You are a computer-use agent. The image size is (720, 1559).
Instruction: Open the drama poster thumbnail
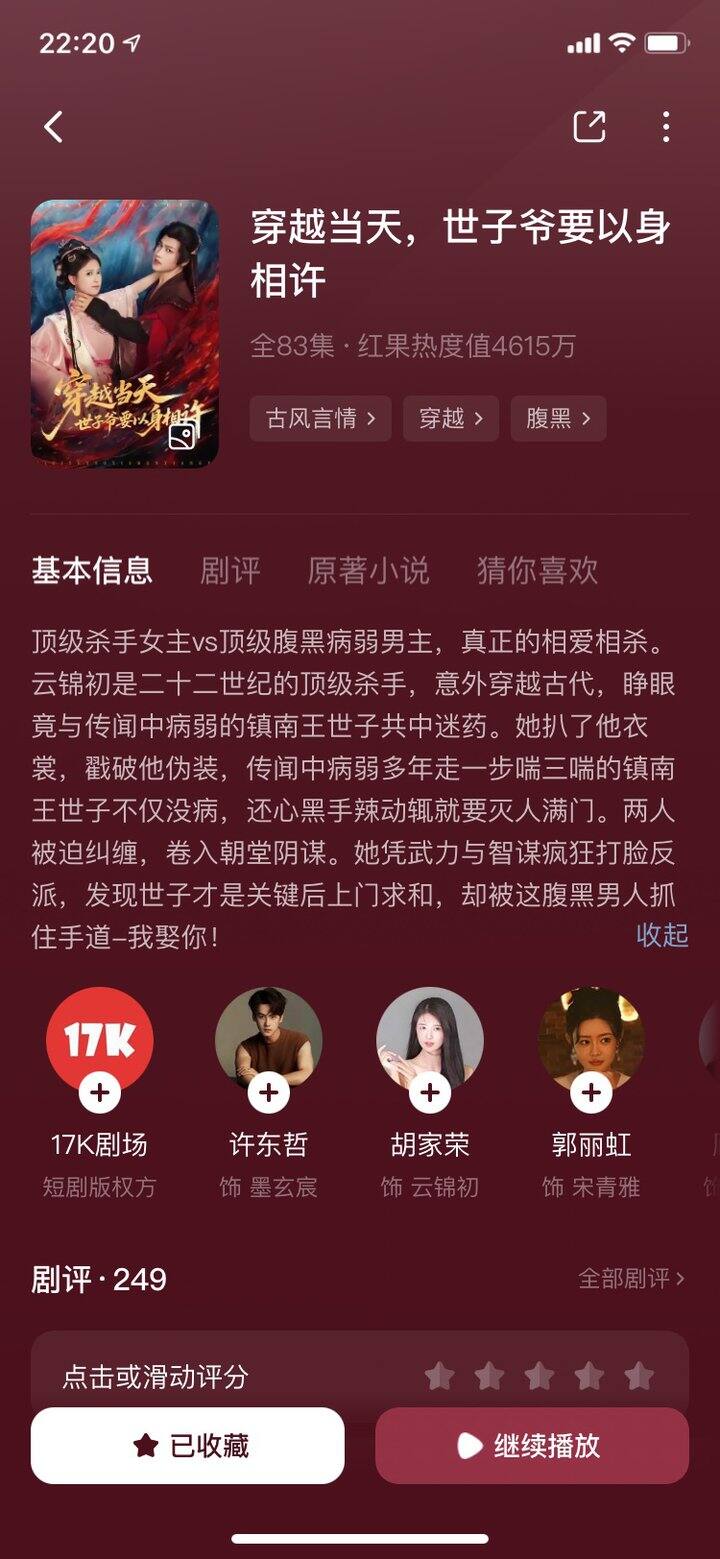click(125, 333)
